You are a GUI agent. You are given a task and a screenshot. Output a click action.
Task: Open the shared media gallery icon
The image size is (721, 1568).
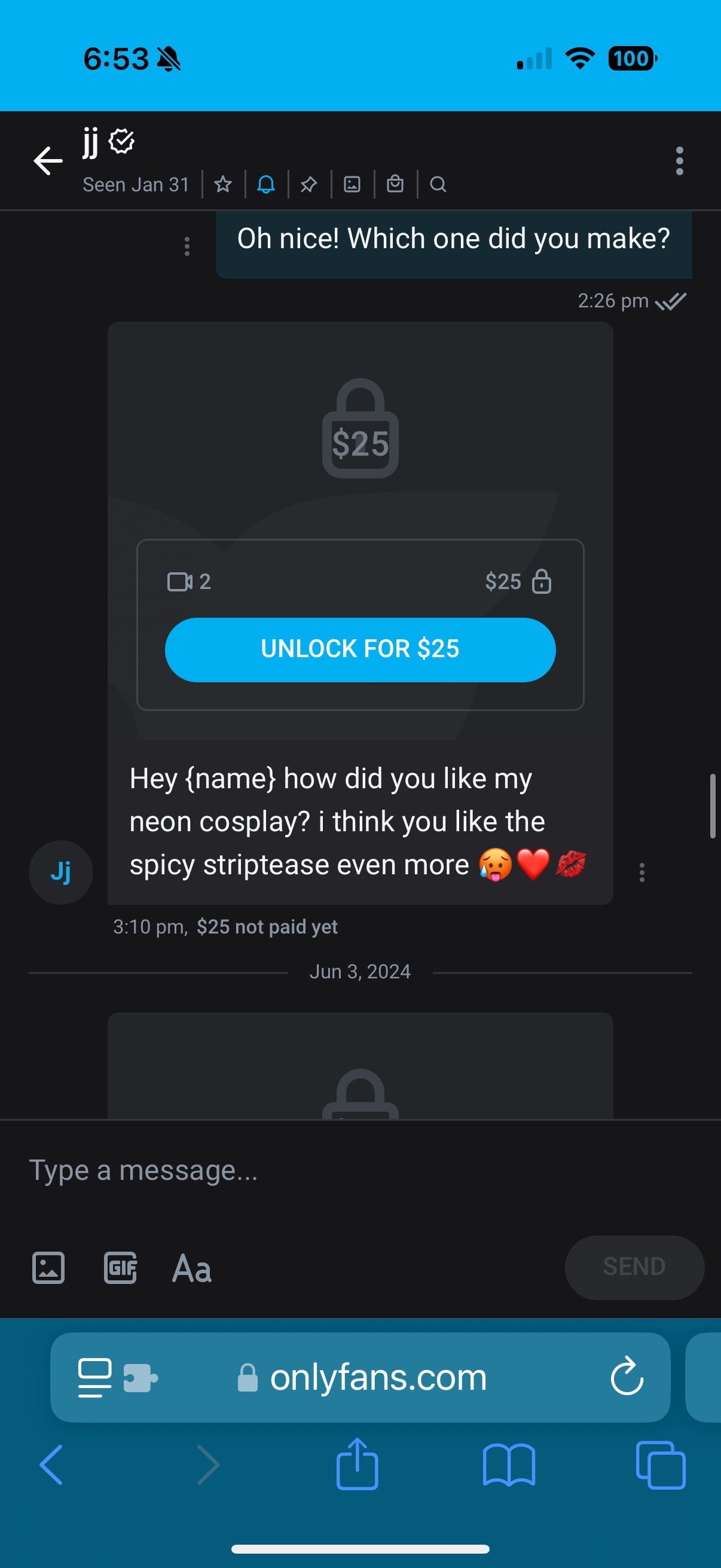pos(352,184)
